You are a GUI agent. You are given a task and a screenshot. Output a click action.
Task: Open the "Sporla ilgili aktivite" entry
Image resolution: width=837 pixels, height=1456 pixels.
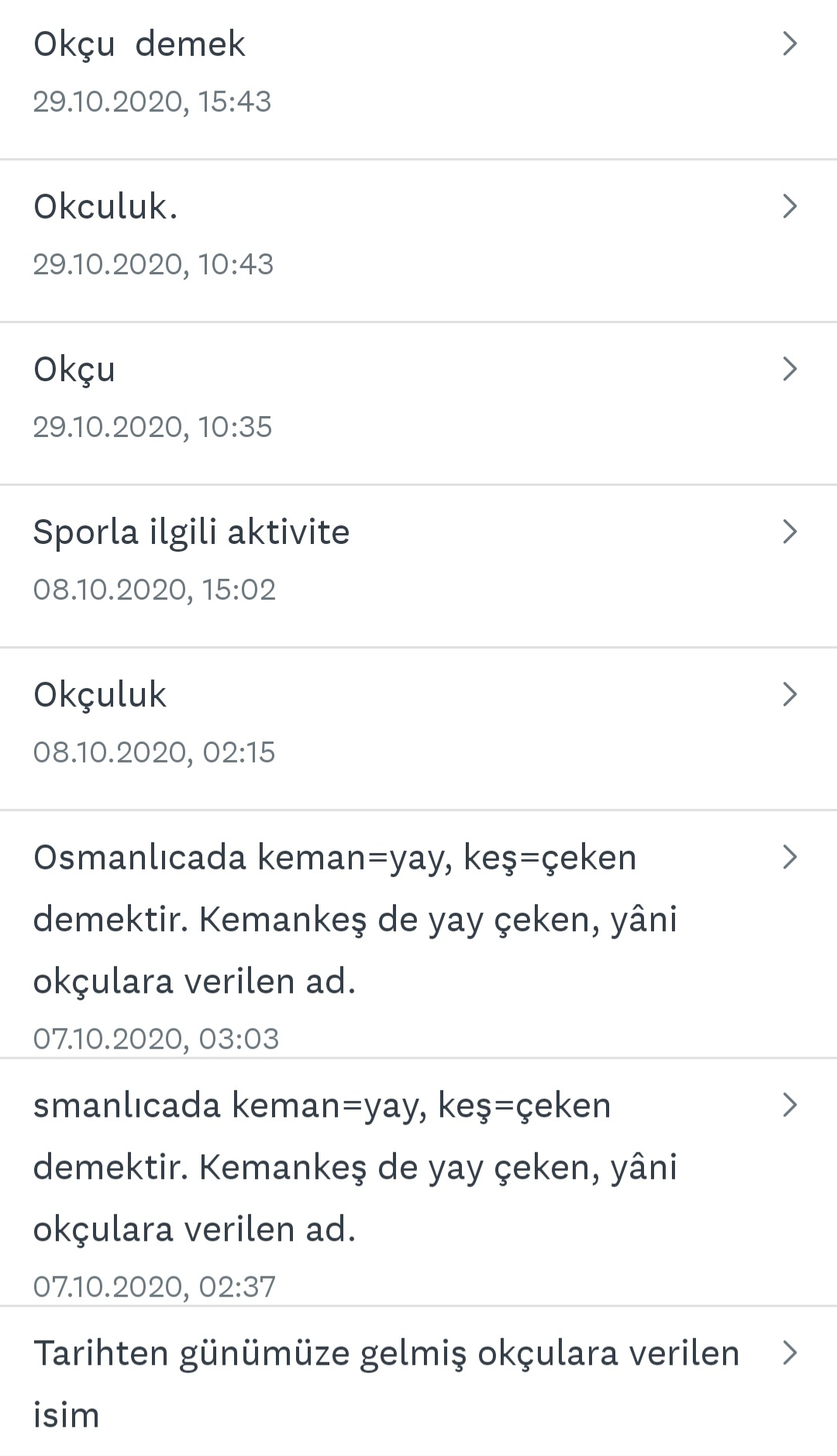point(191,532)
